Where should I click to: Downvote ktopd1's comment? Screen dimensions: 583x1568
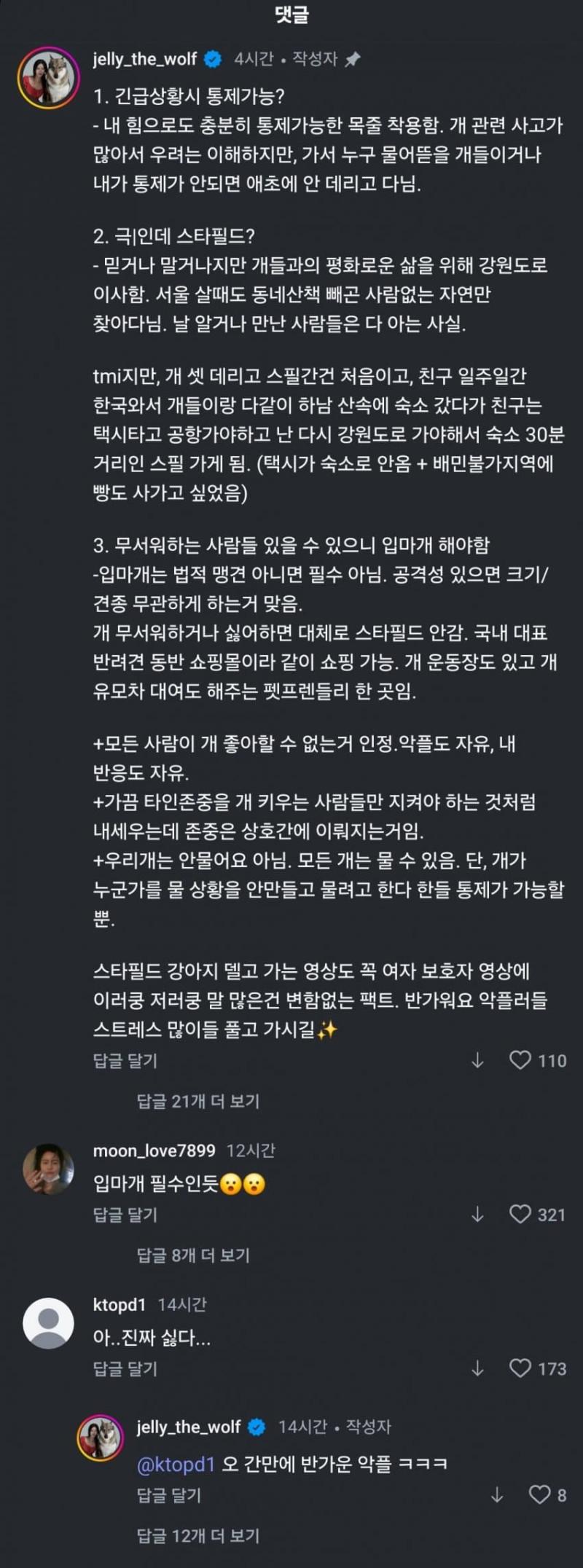click(477, 1368)
